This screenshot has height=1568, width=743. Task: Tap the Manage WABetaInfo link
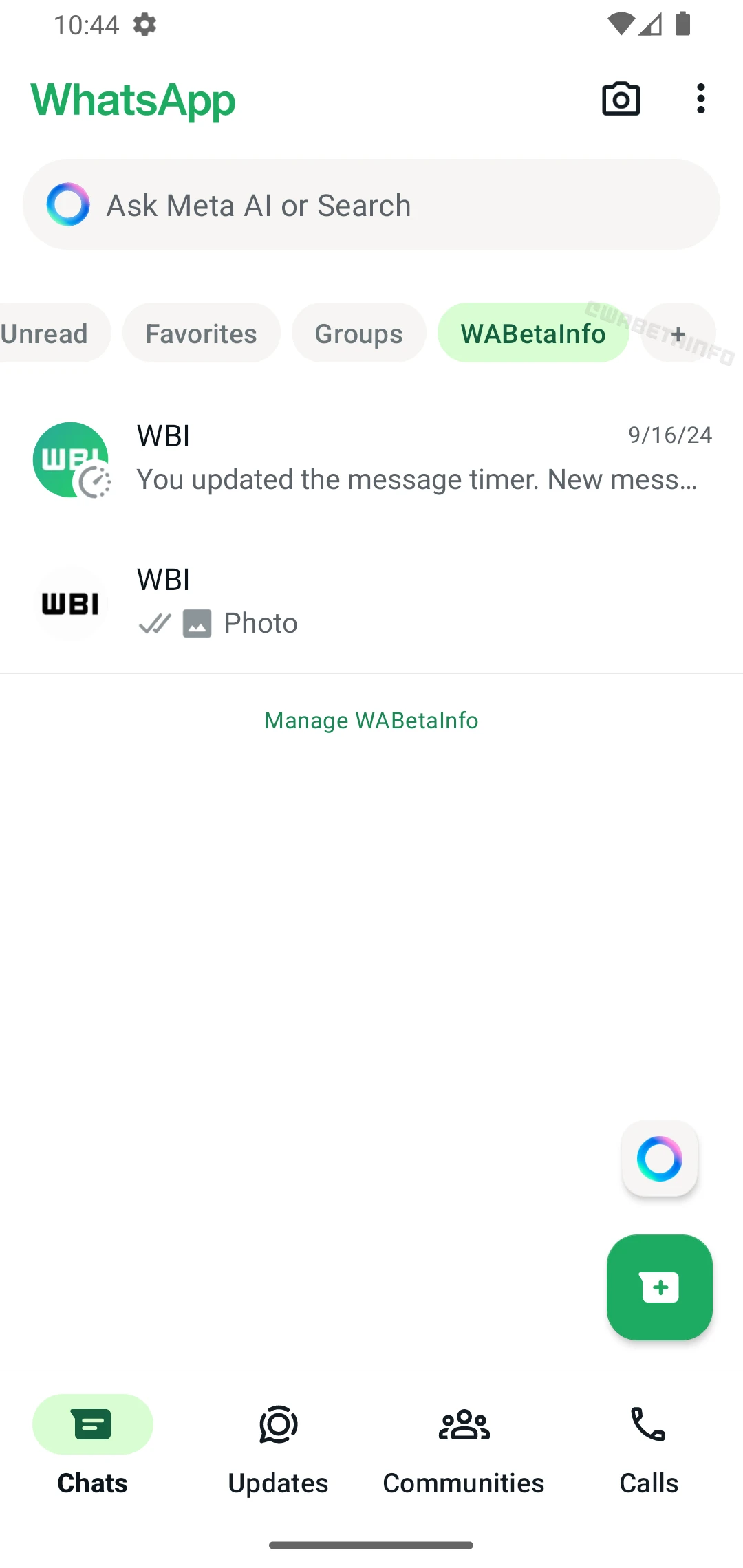pos(371,720)
